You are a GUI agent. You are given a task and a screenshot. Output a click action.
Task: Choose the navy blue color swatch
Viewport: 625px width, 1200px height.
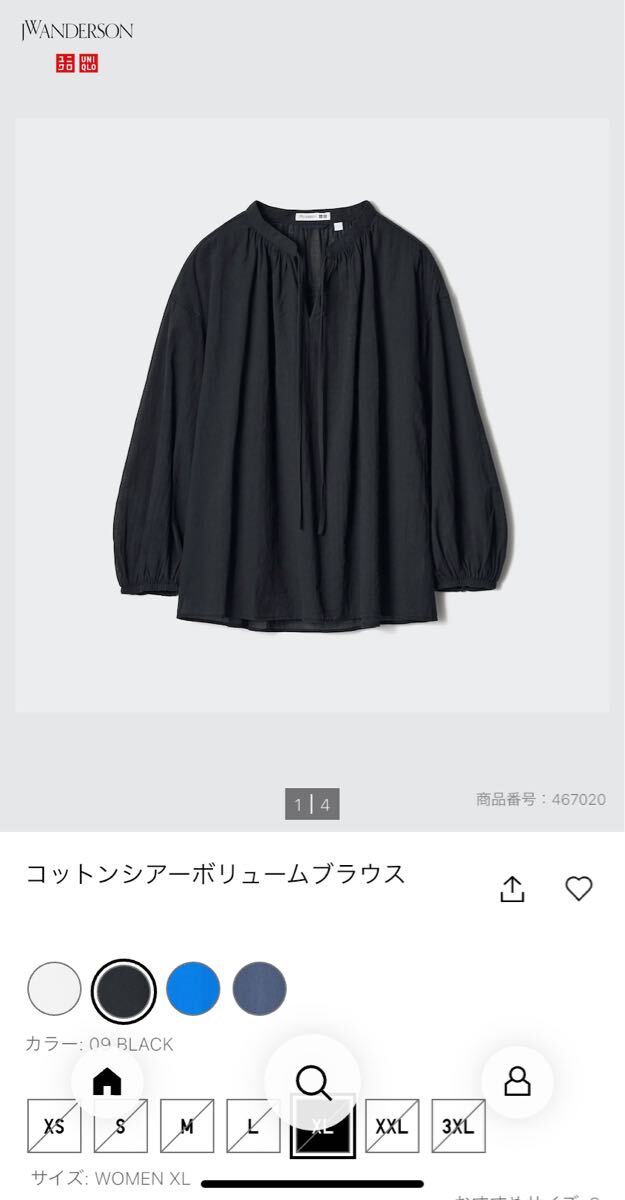(260, 989)
